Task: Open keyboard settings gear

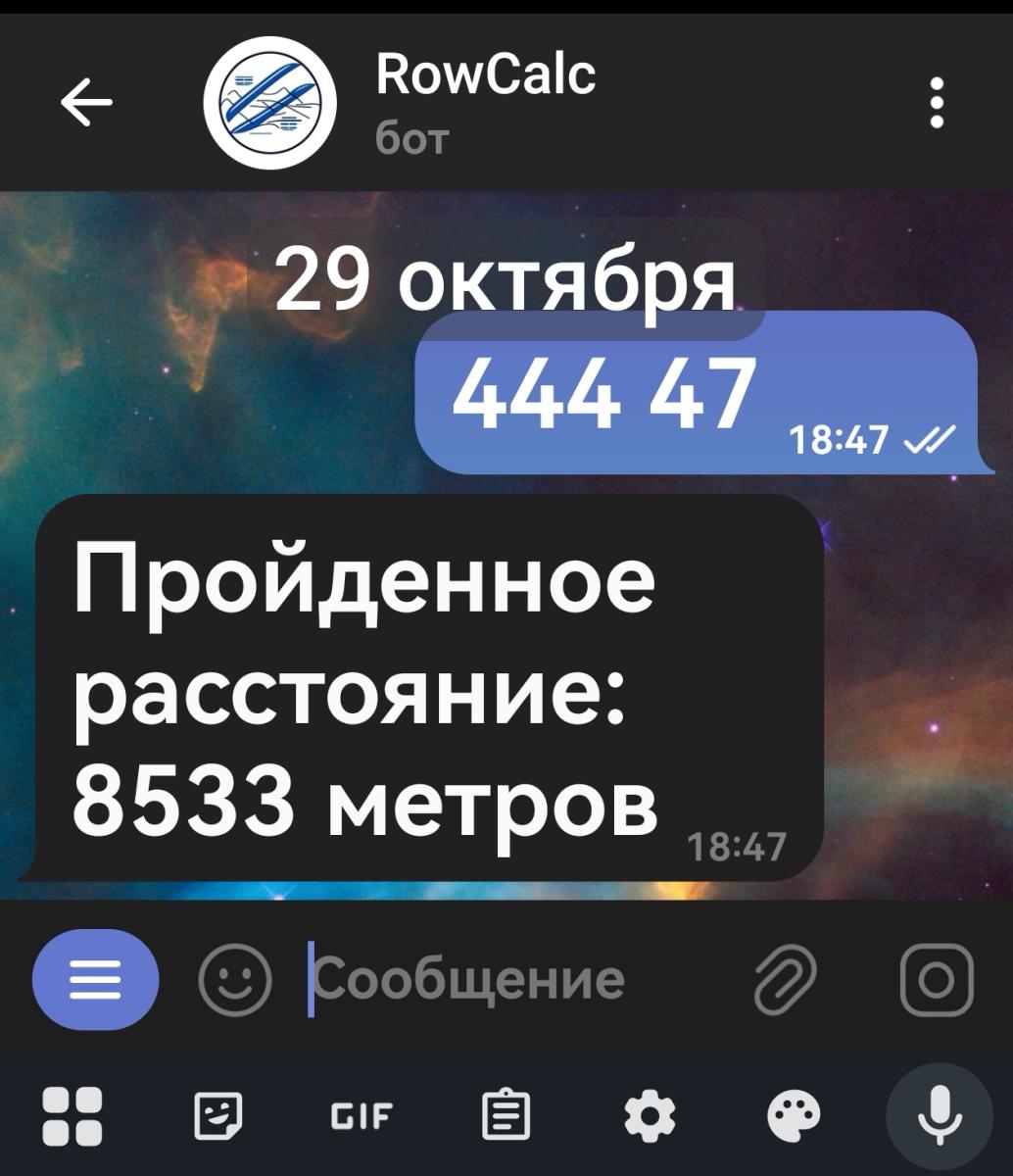Action: point(651,1116)
